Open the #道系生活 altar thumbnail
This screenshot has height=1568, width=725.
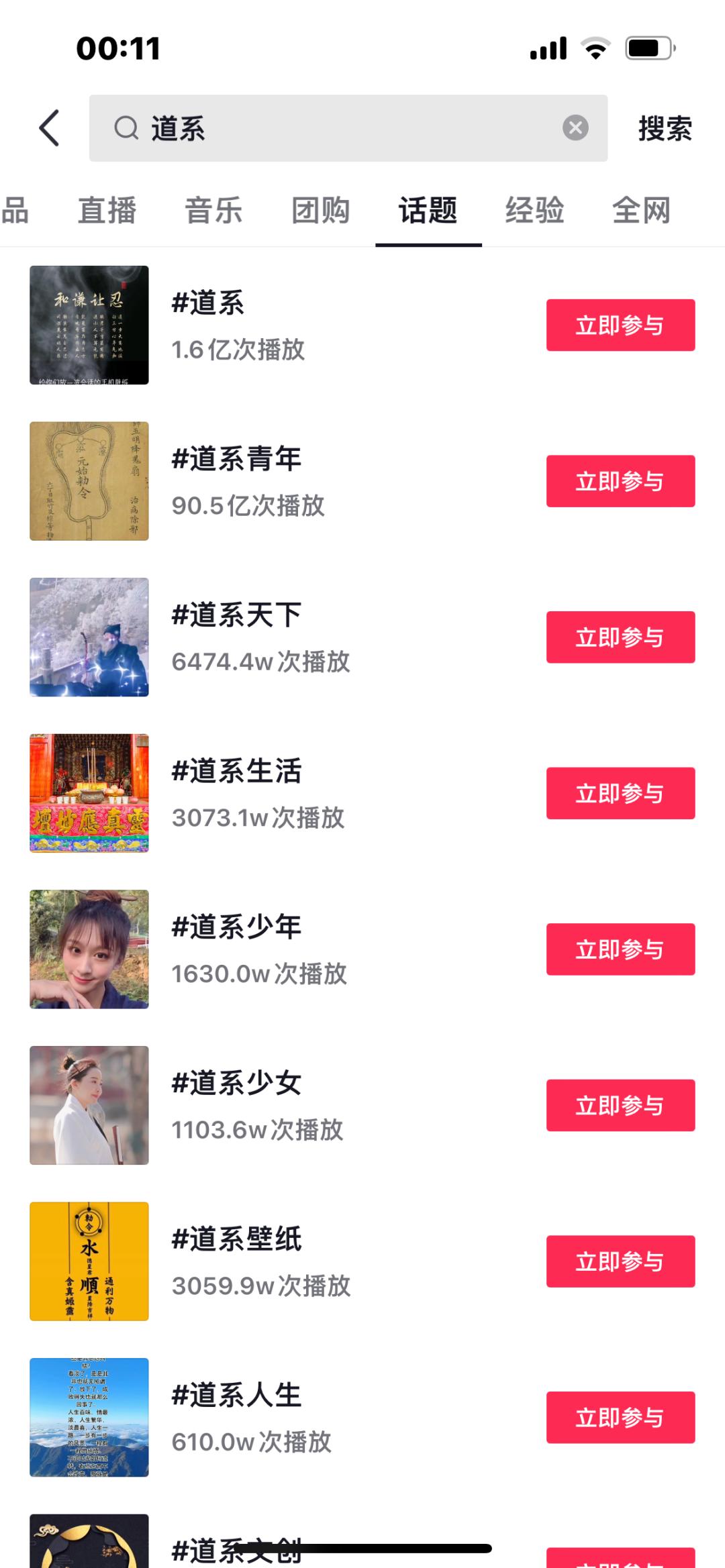[x=89, y=792]
